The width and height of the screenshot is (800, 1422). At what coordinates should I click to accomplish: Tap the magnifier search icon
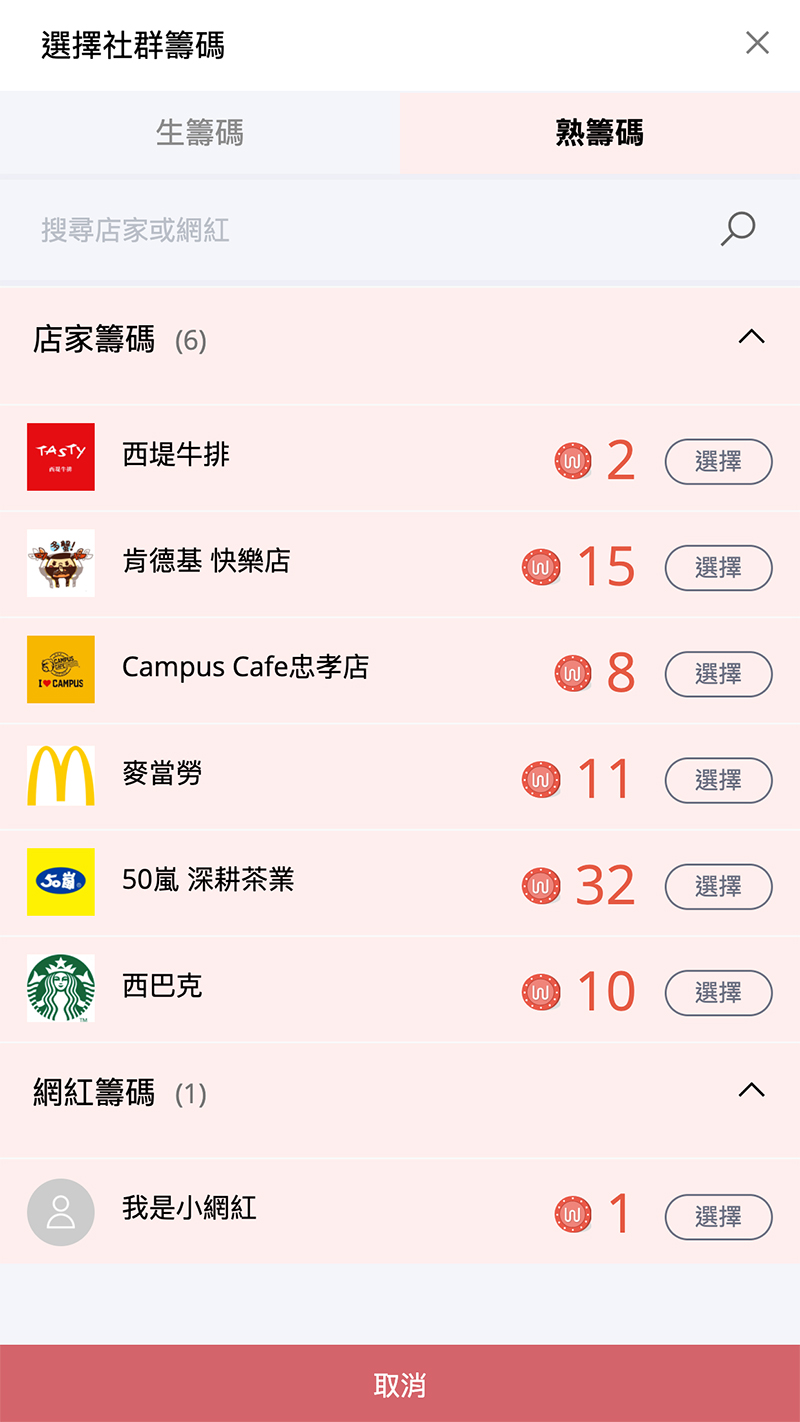pyautogui.click(x=738, y=229)
